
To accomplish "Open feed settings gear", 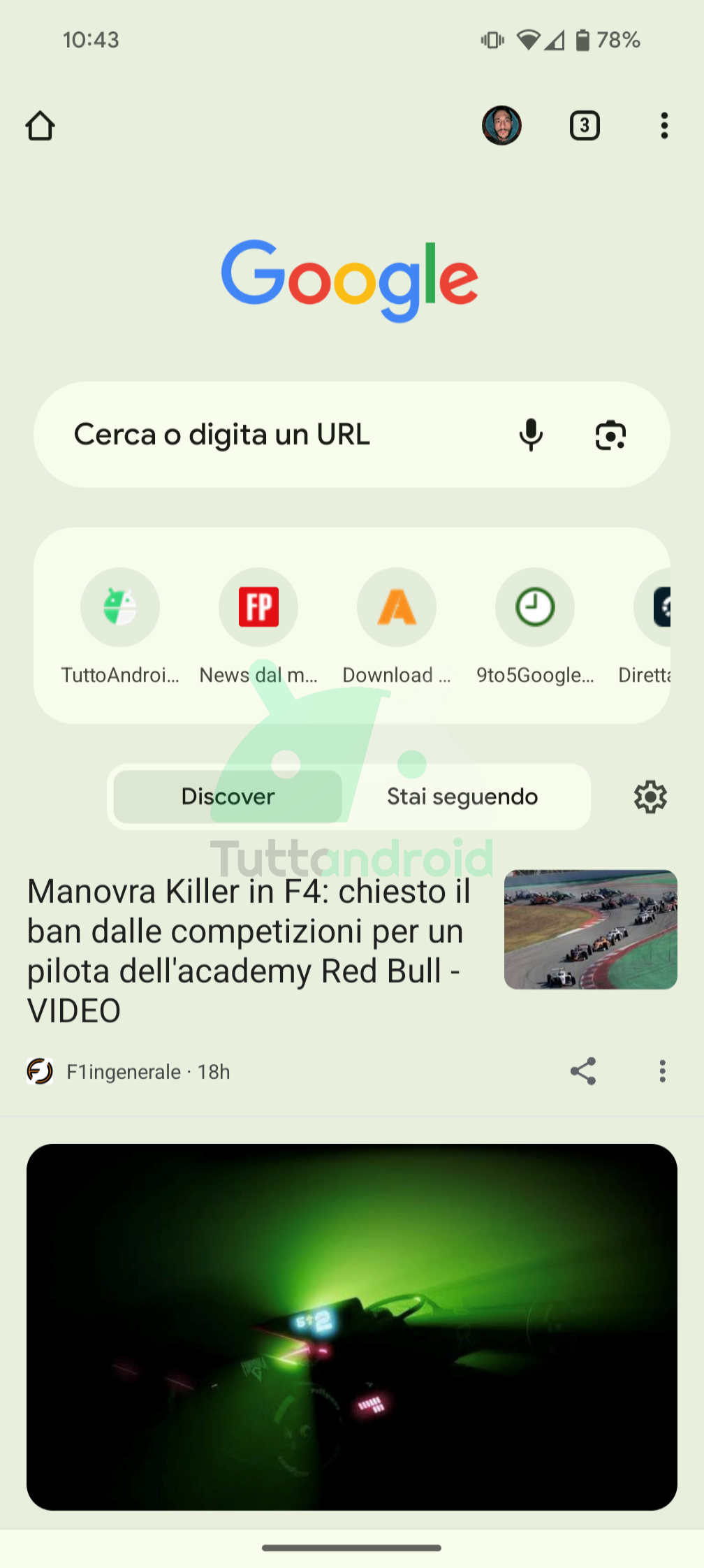I will [x=650, y=797].
